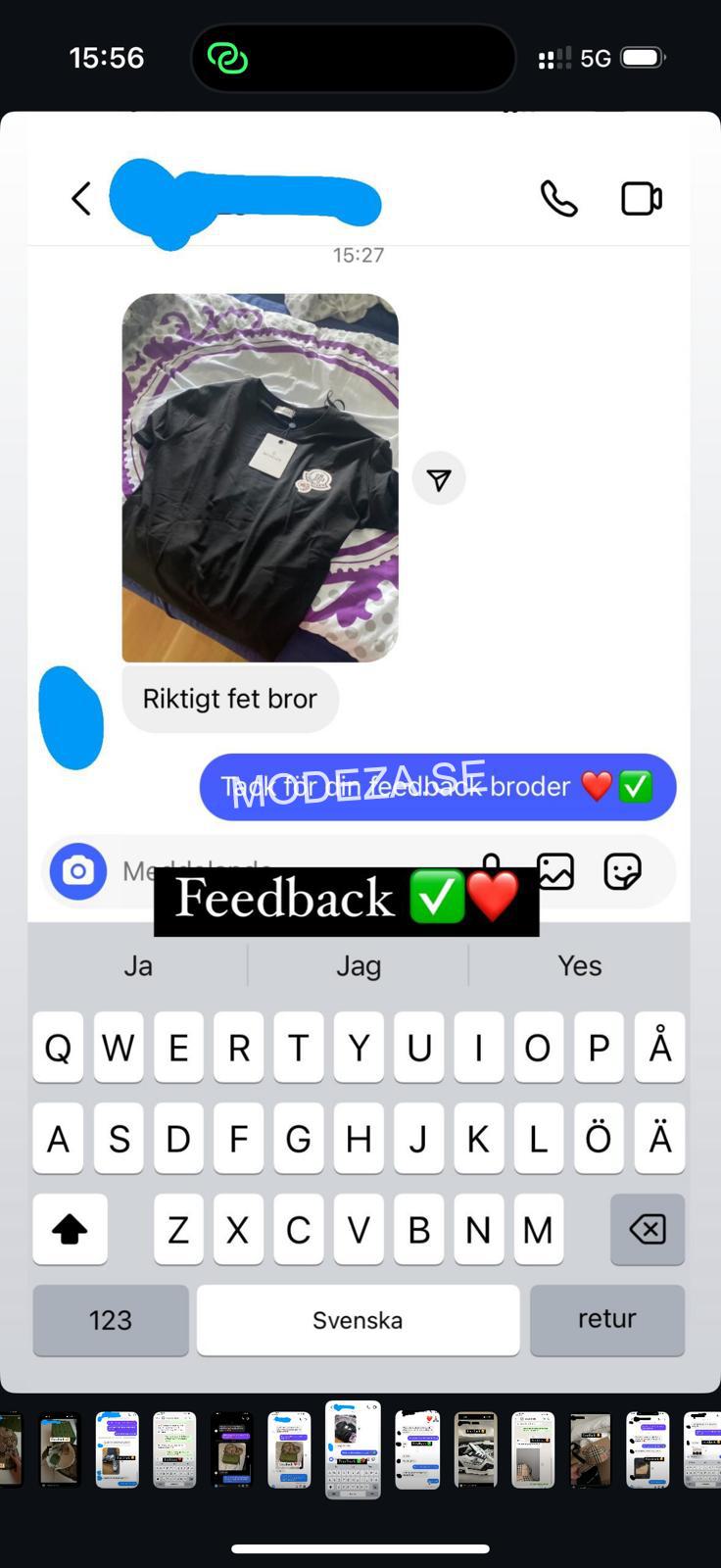Open the sneakers photo in the thumbnail strip
Screen dimensions: 721x1568
click(x=476, y=1450)
